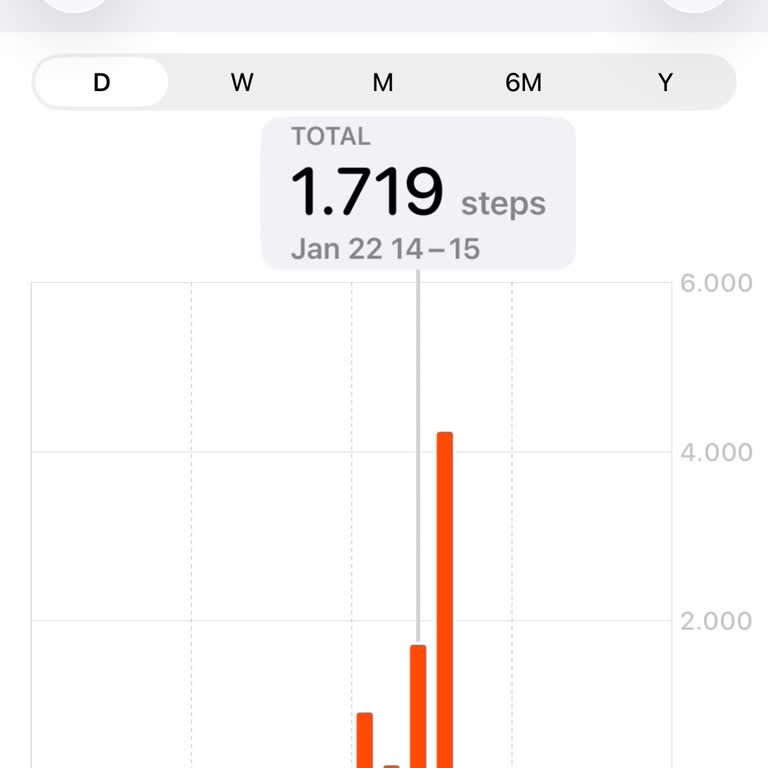Switch to the M monthly view
Screen dimensions: 768x768
[383, 83]
